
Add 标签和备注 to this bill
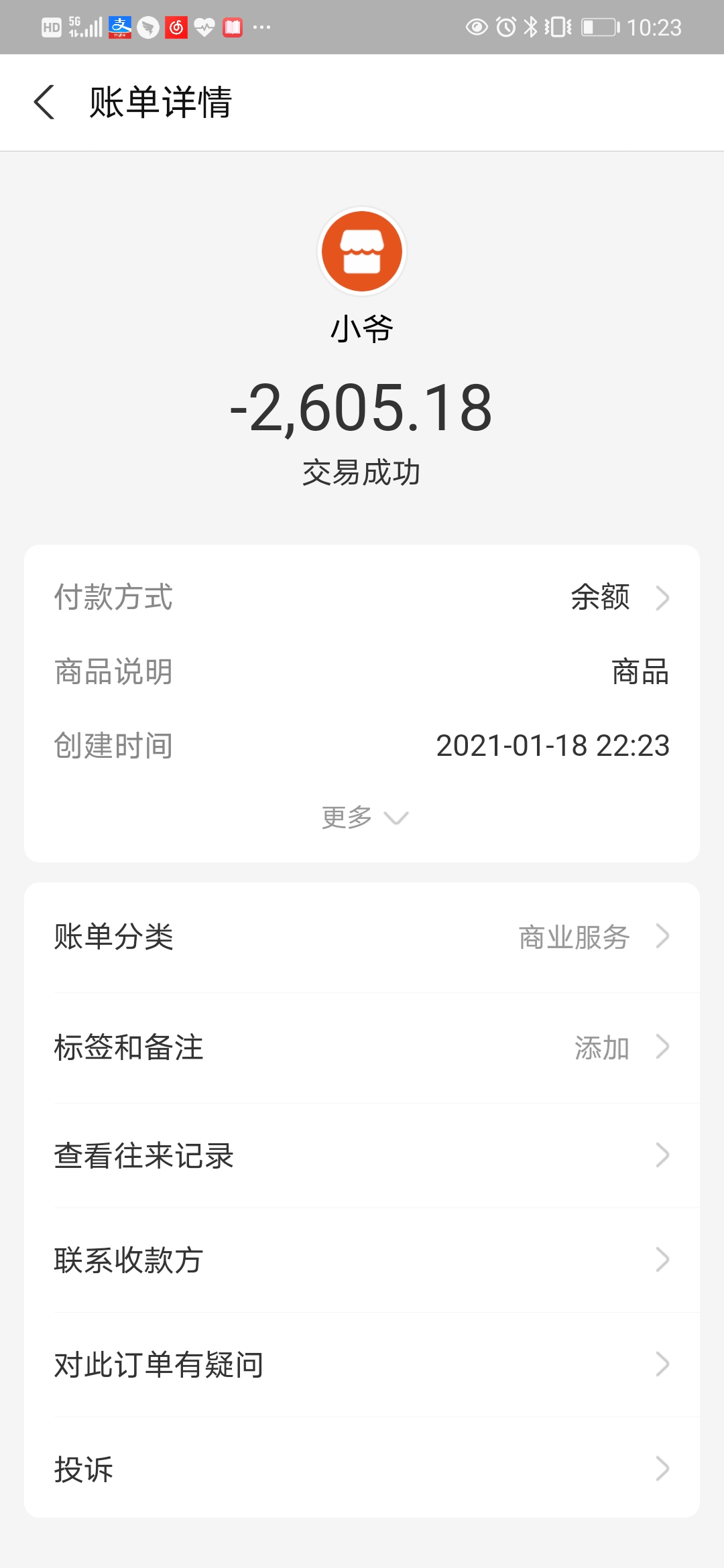point(362,1047)
